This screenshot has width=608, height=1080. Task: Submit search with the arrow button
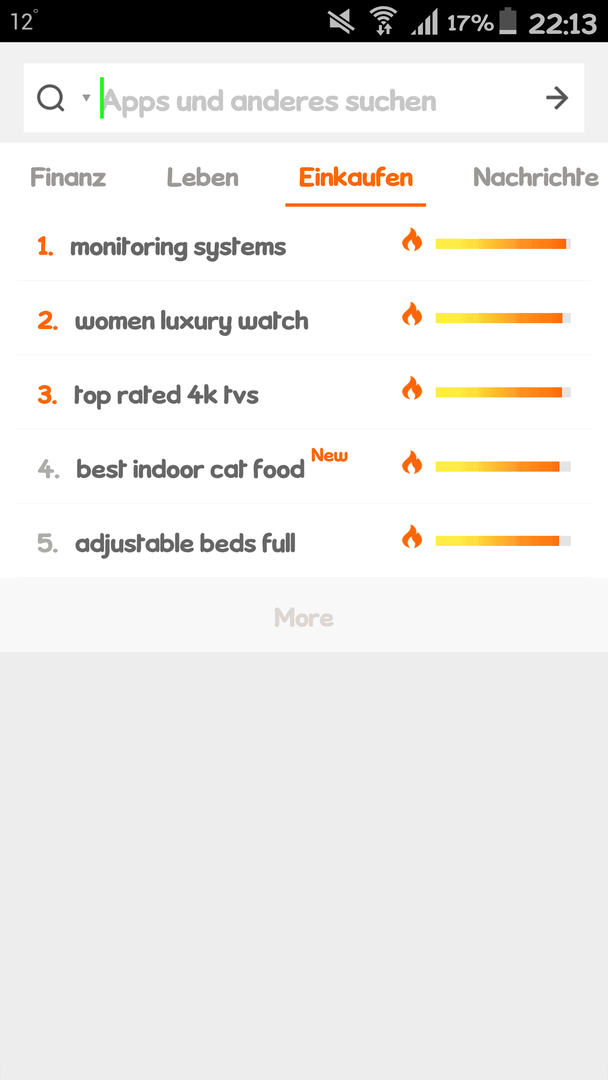coord(557,98)
